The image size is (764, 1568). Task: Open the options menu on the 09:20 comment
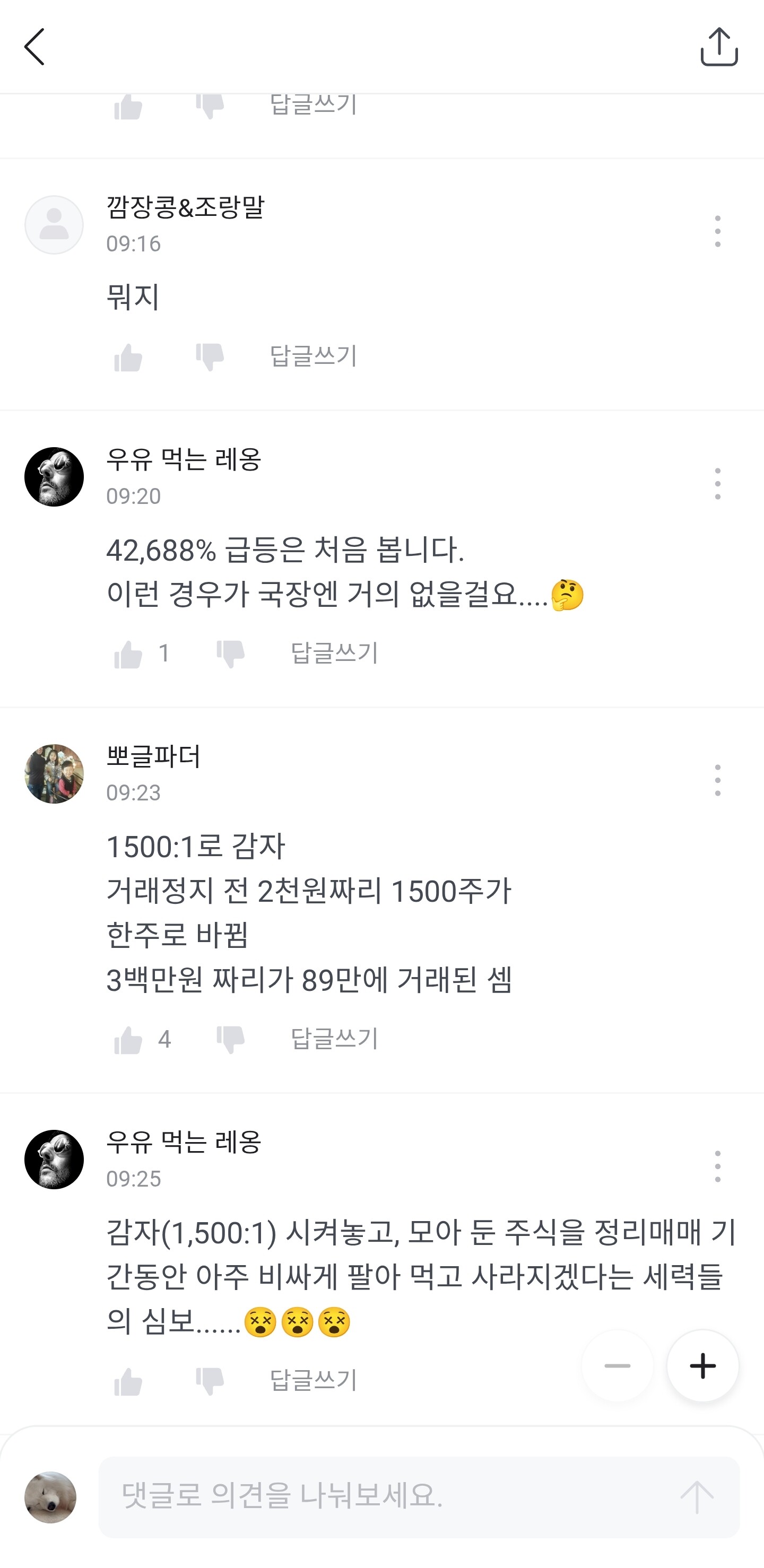[718, 484]
